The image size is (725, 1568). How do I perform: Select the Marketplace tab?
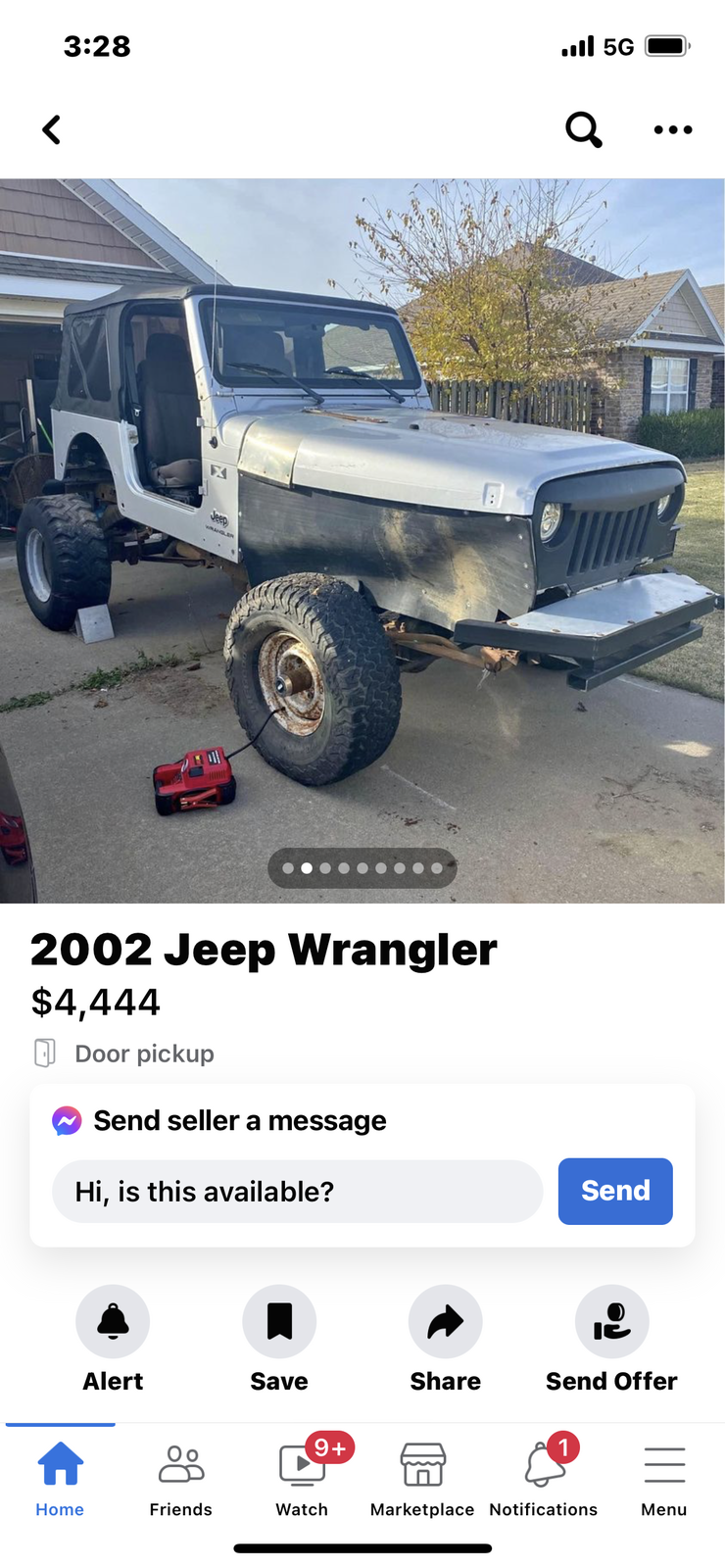[x=422, y=1479]
